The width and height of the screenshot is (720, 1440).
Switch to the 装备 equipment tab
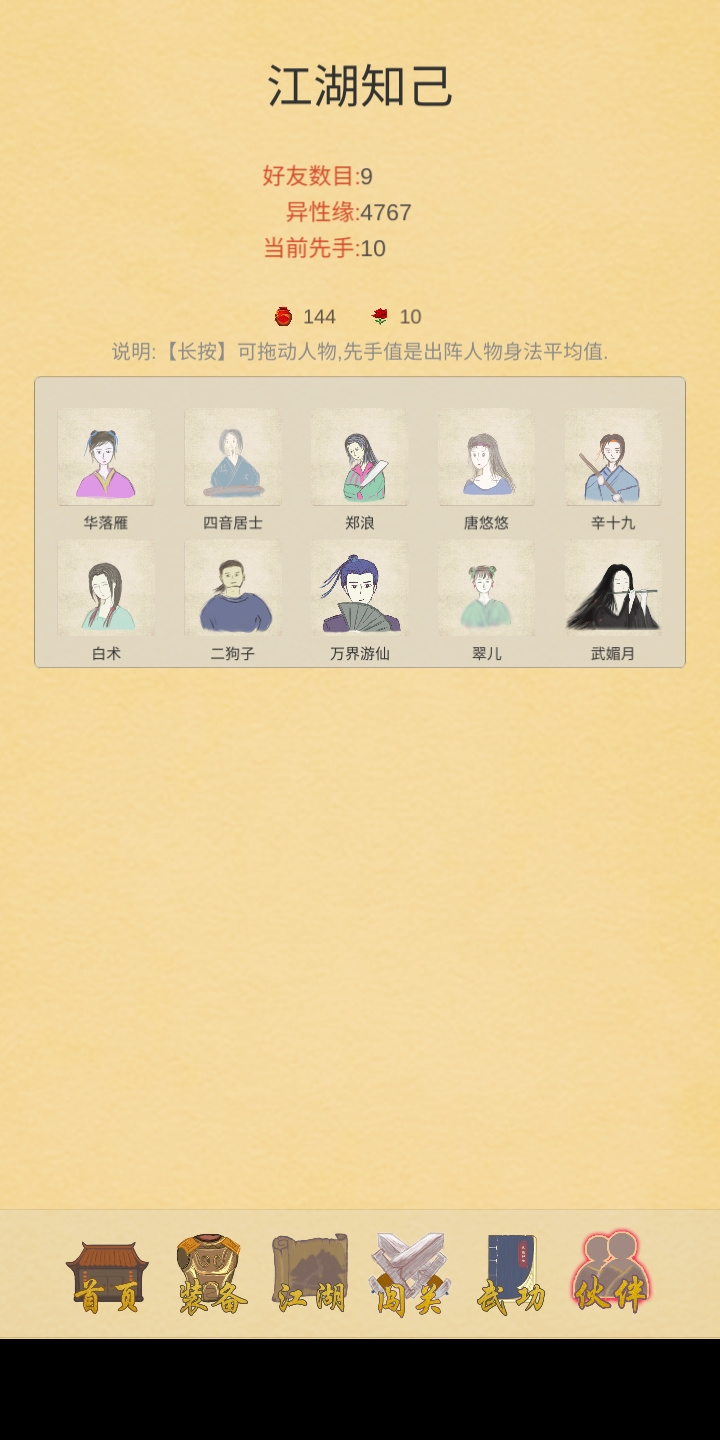click(210, 1274)
